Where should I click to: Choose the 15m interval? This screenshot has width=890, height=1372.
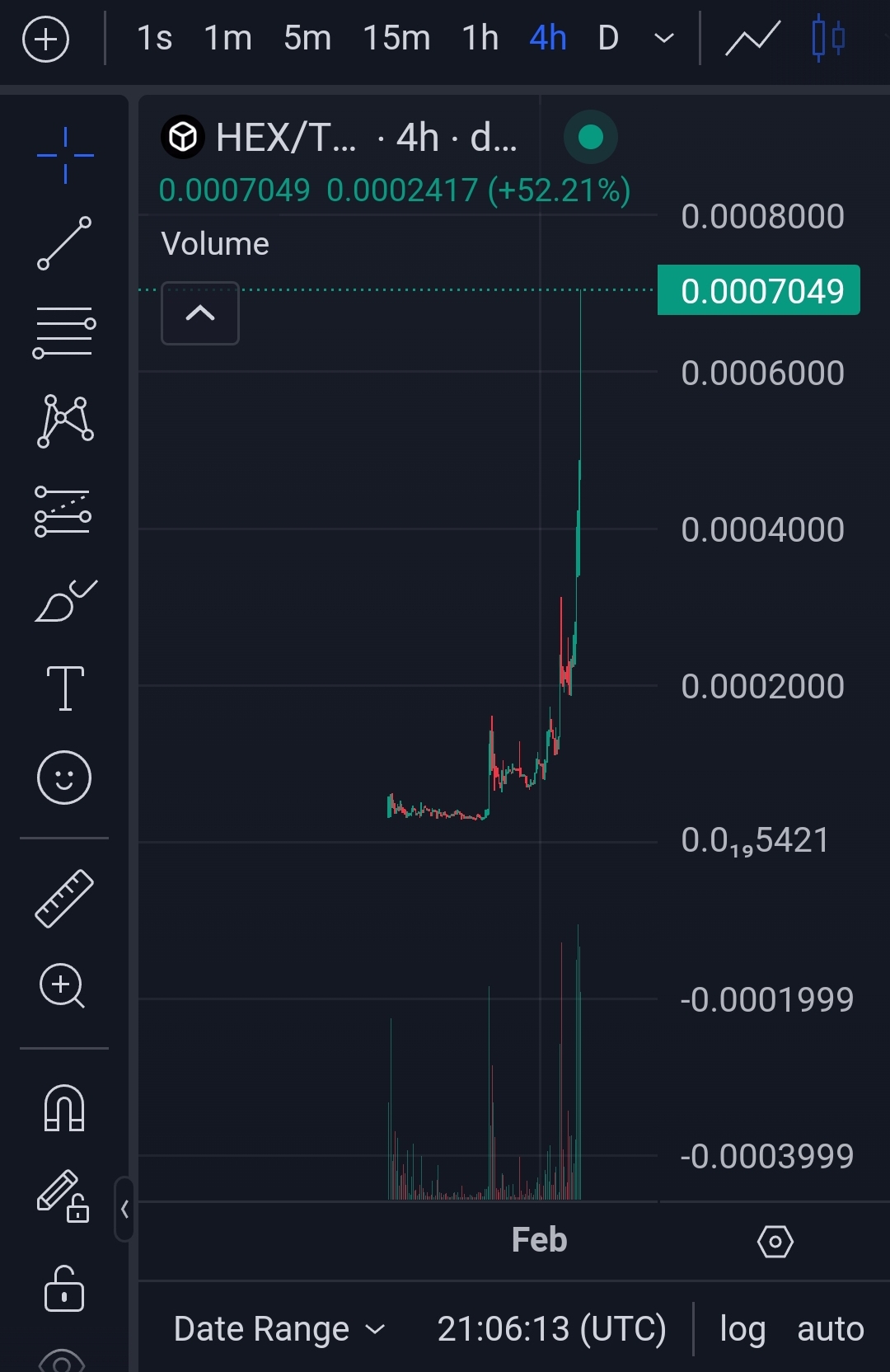point(396,38)
